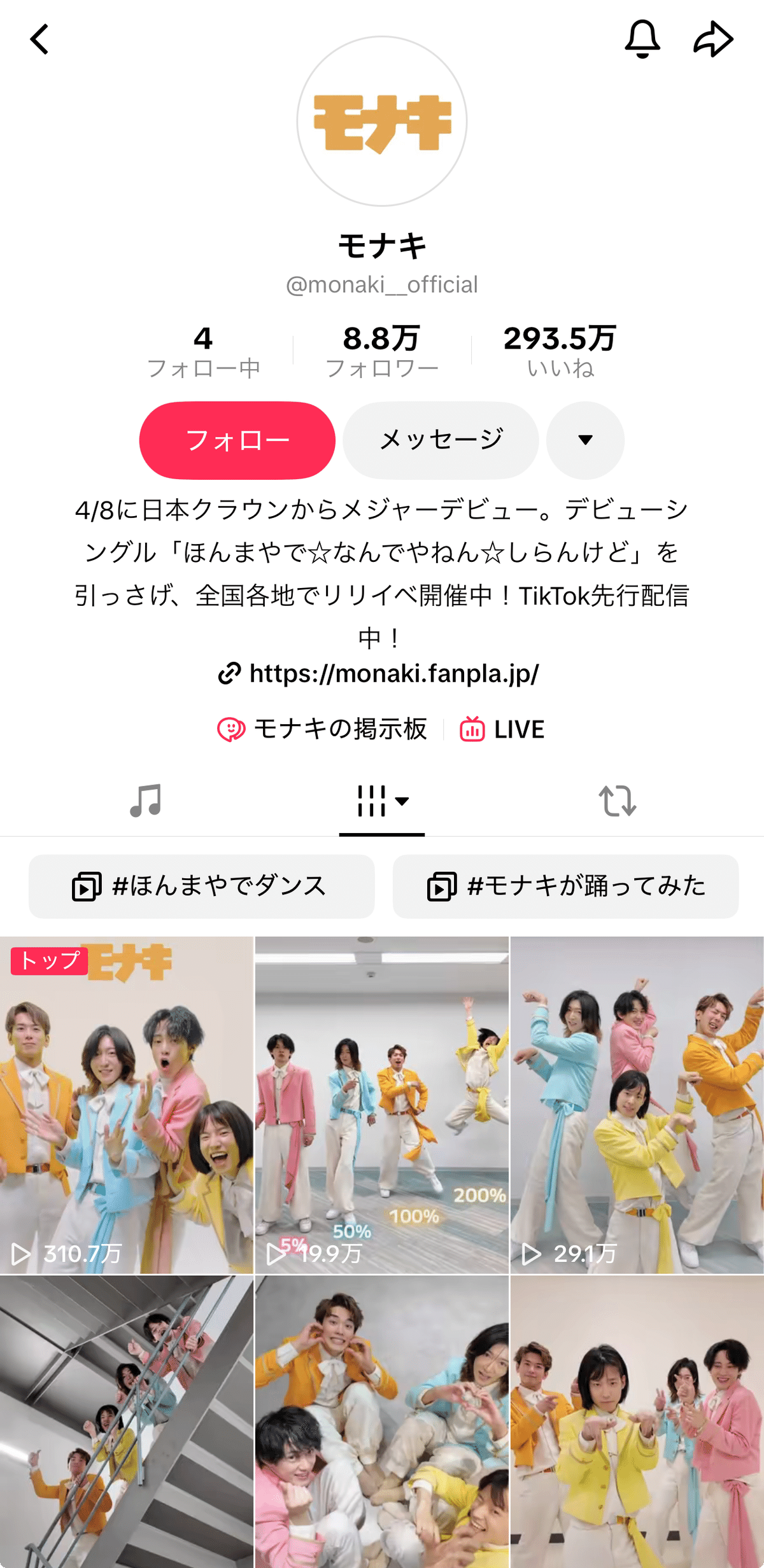Open モナキの掲示板
The image size is (764, 1568).
click(x=323, y=729)
